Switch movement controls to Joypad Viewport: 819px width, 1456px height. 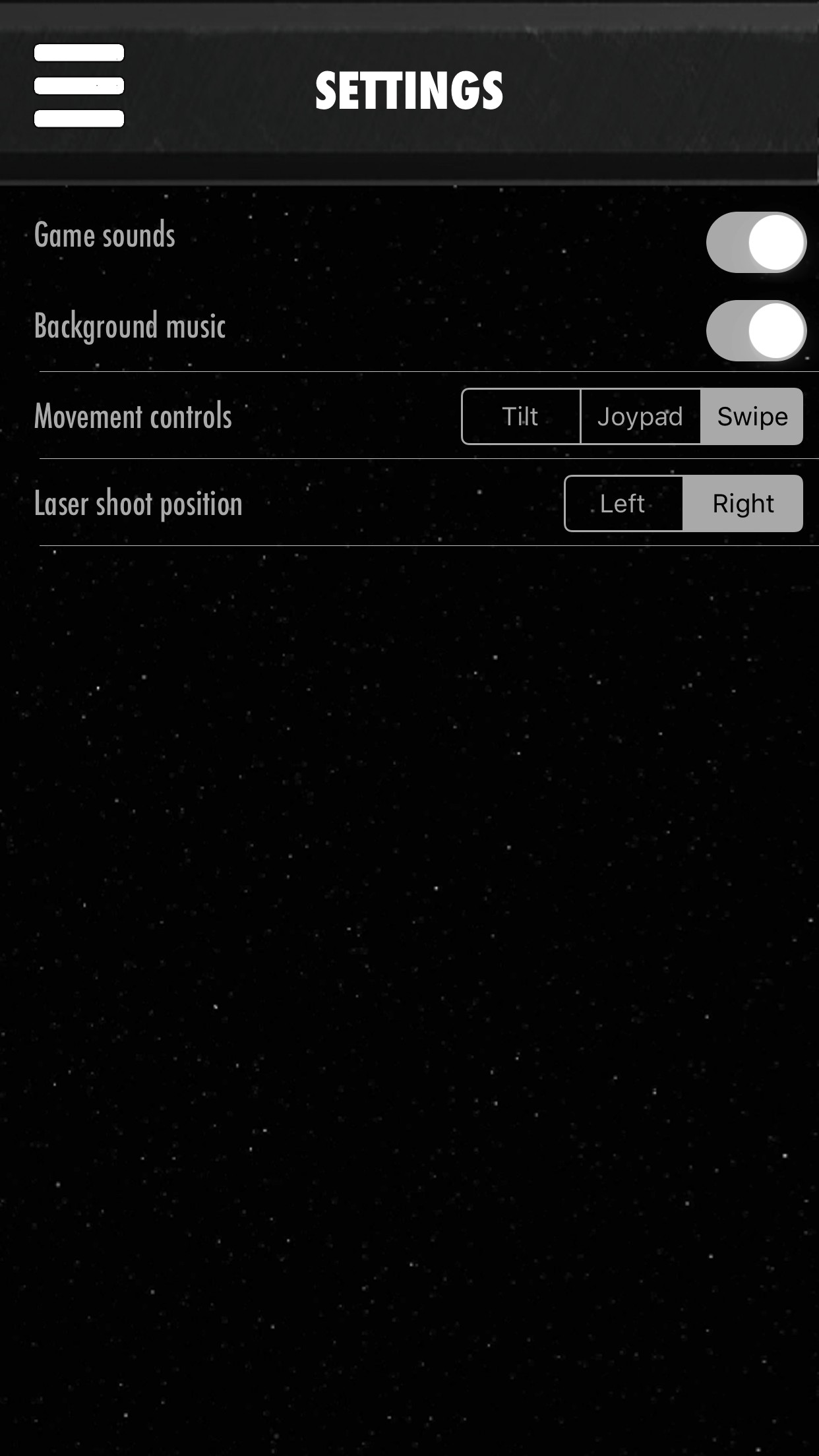(x=640, y=416)
